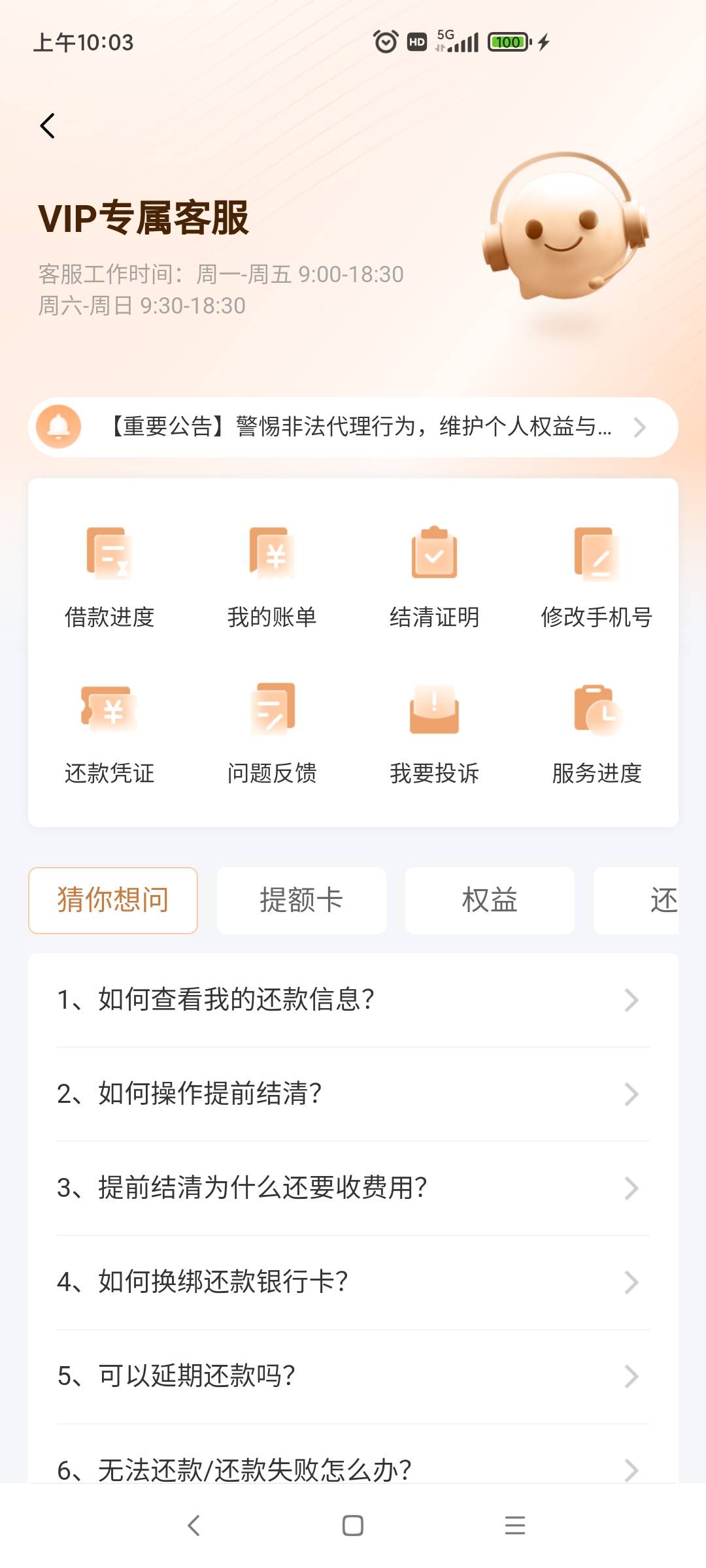
Task: Tap the system home button
Action: (353, 1526)
